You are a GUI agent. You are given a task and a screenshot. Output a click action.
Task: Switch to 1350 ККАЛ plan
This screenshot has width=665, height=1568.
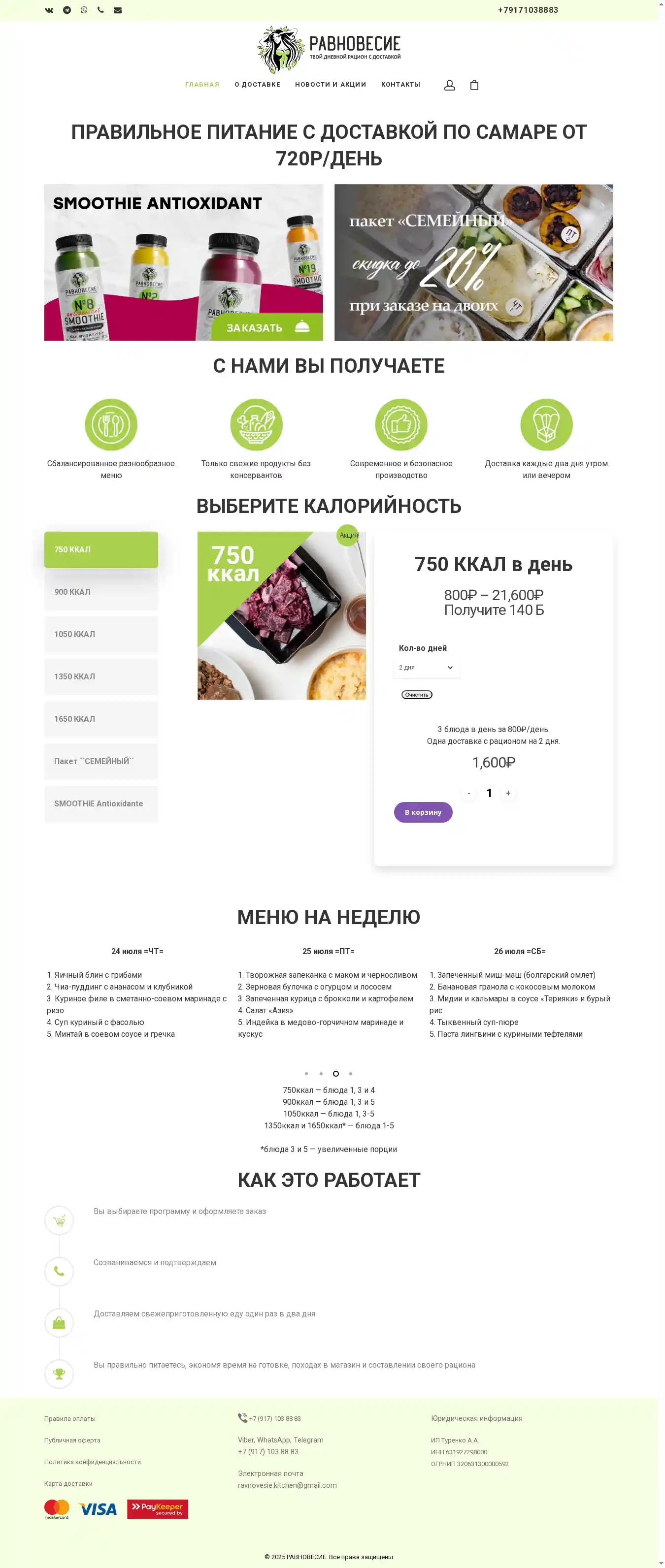tap(101, 676)
